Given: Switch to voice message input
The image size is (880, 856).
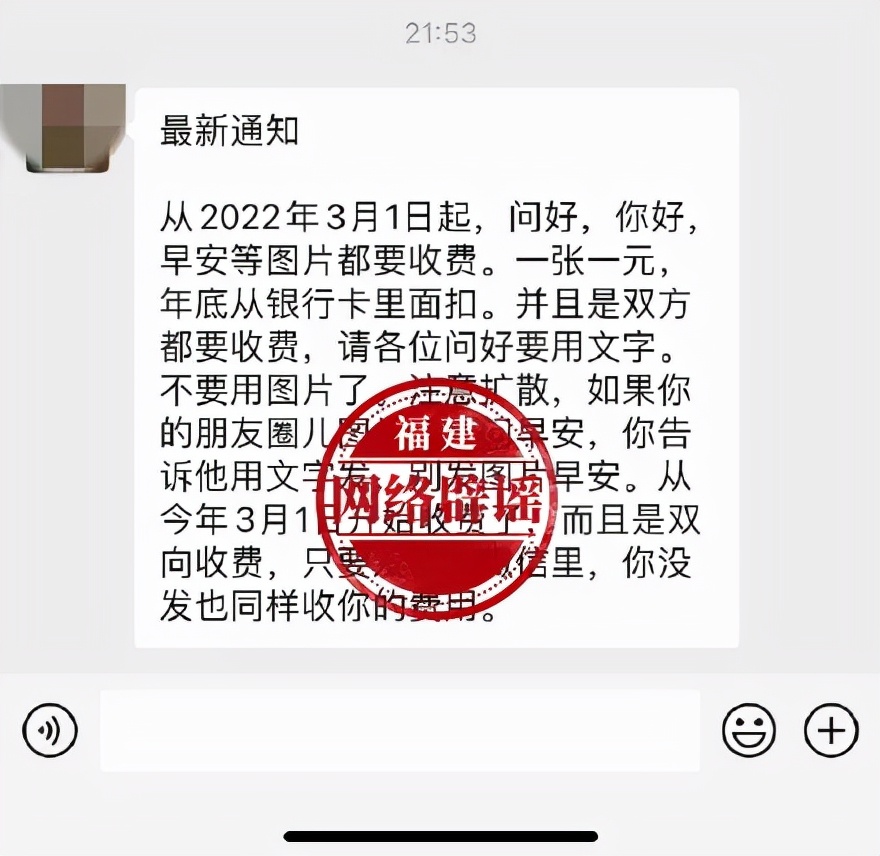Looking at the screenshot, I should (49, 731).
